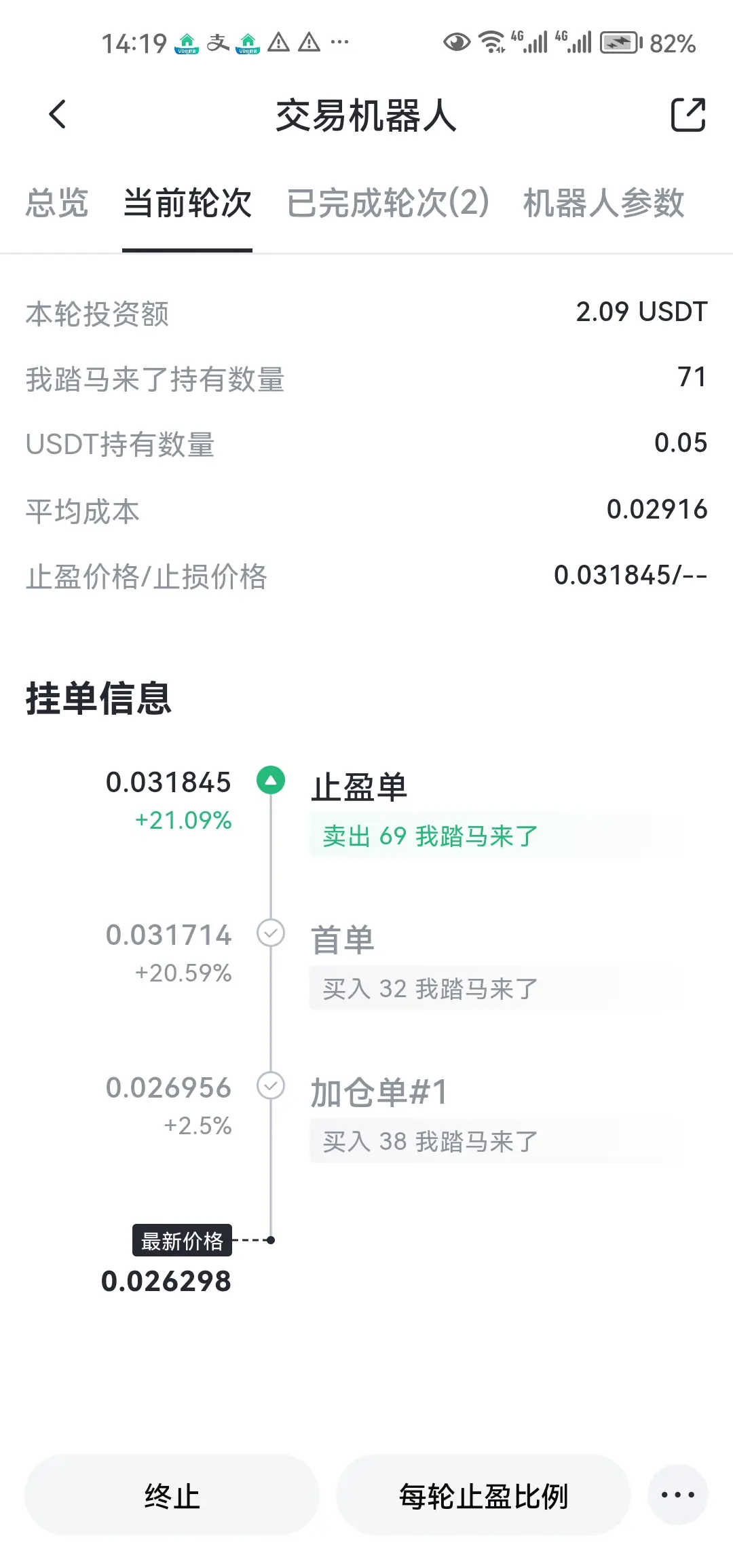
Task: Open the 已完成轮次(2) tab
Action: pos(388,203)
